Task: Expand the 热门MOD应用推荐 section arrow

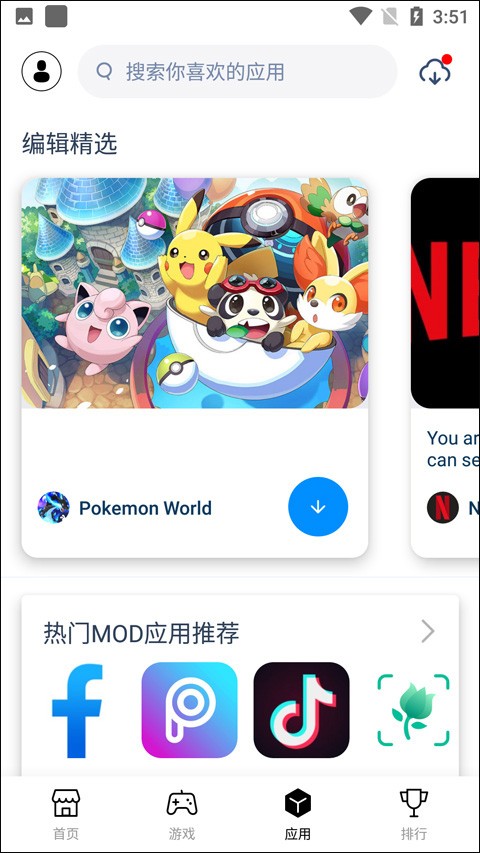Action: point(428,632)
